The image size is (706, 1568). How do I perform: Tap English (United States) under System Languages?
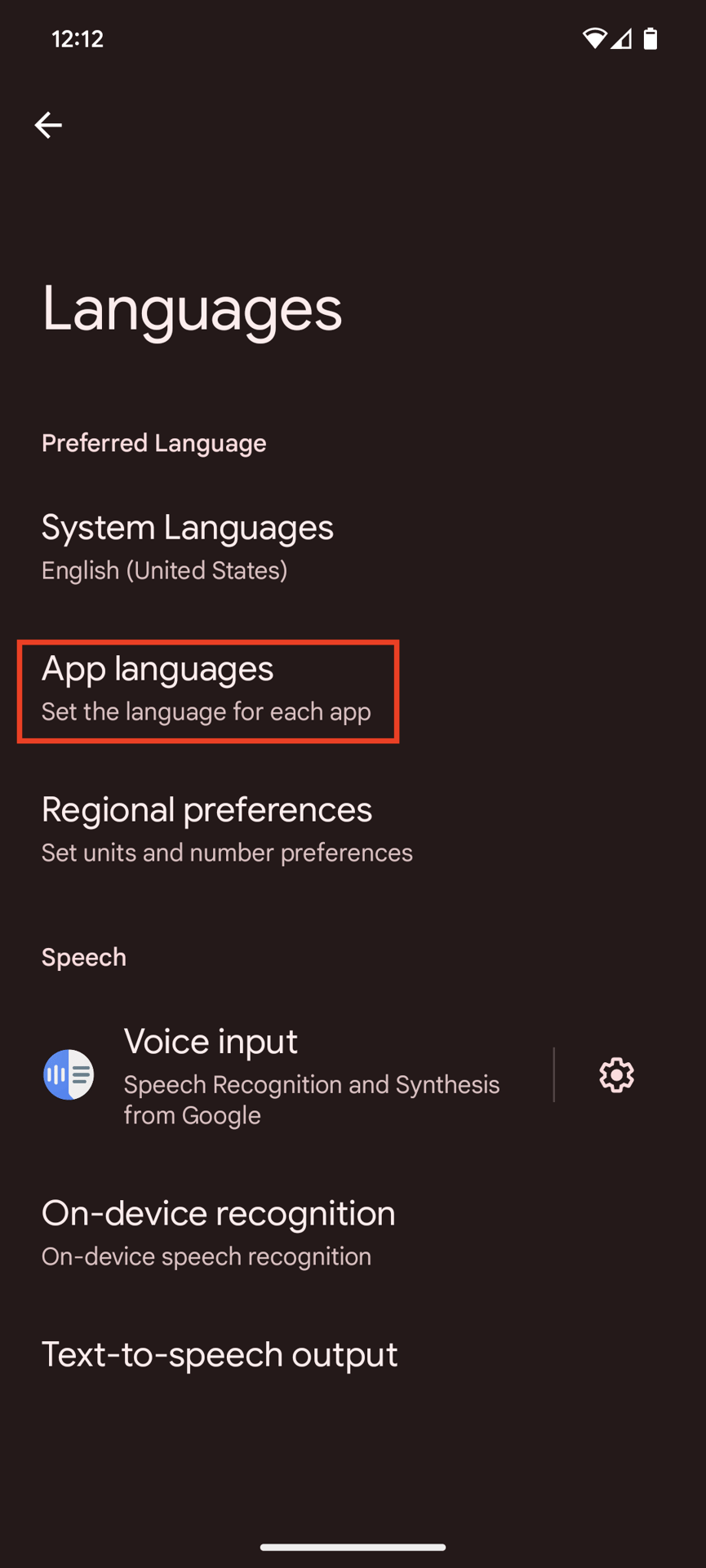pyautogui.click(x=164, y=570)
